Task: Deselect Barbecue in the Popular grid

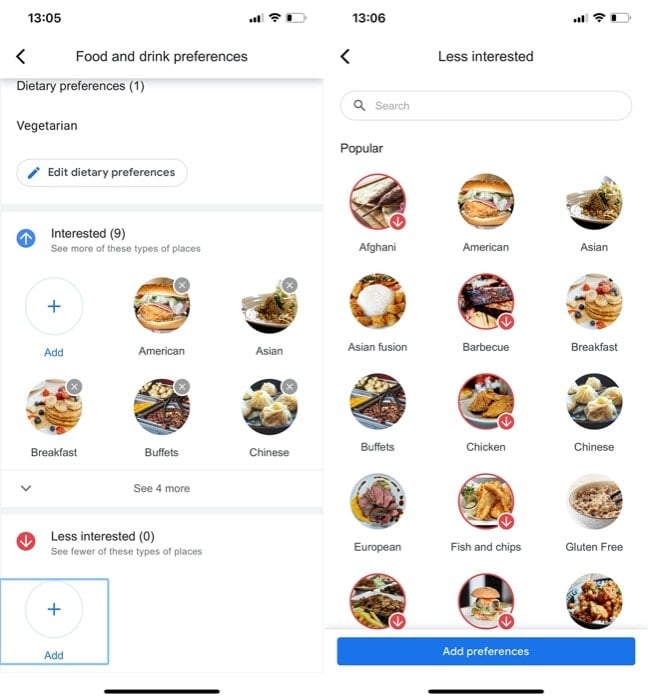Action: (486, 302)
